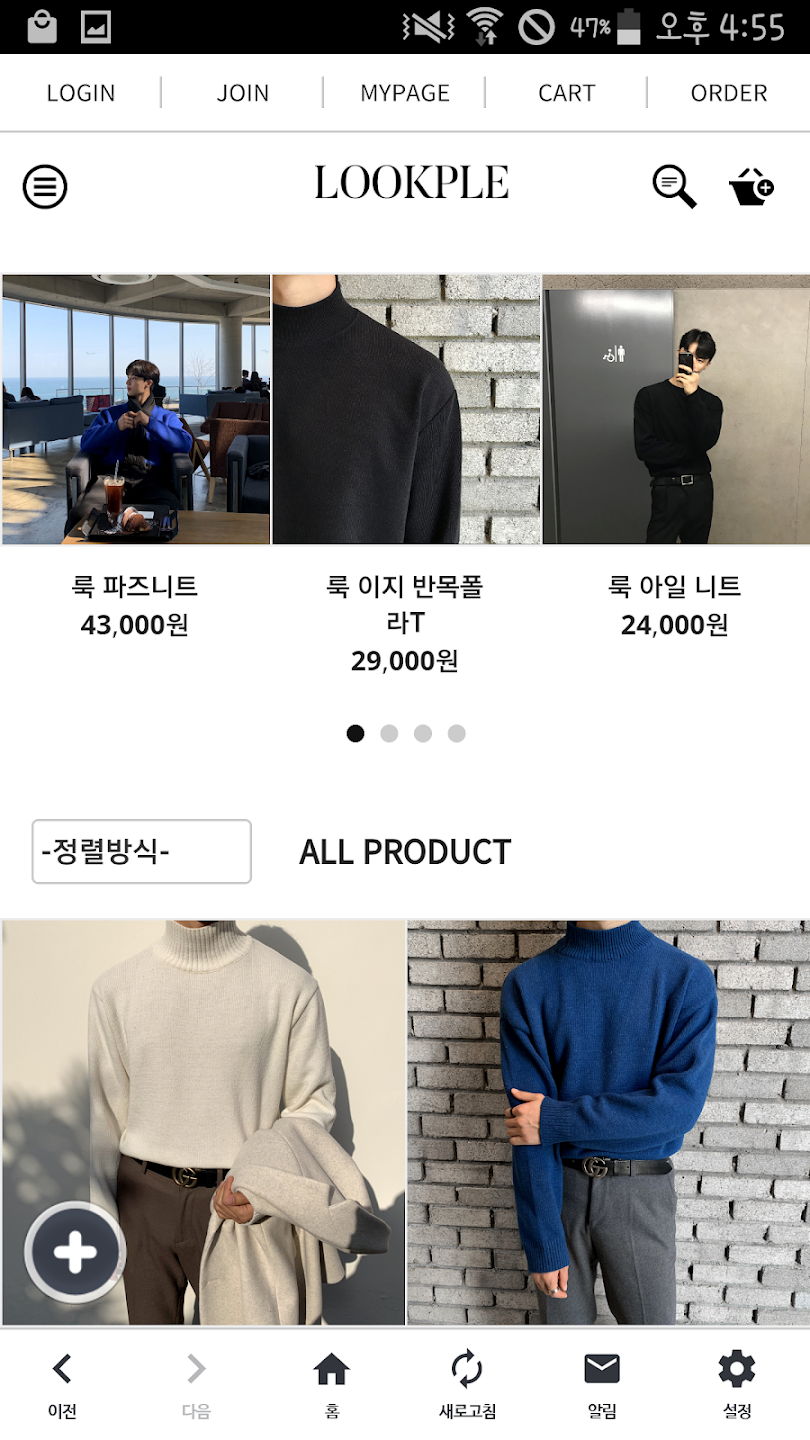Go to 홈 in the bottom bar
The height and width of the screenshot is (1440, 810).
click(x=332, y=1385)
